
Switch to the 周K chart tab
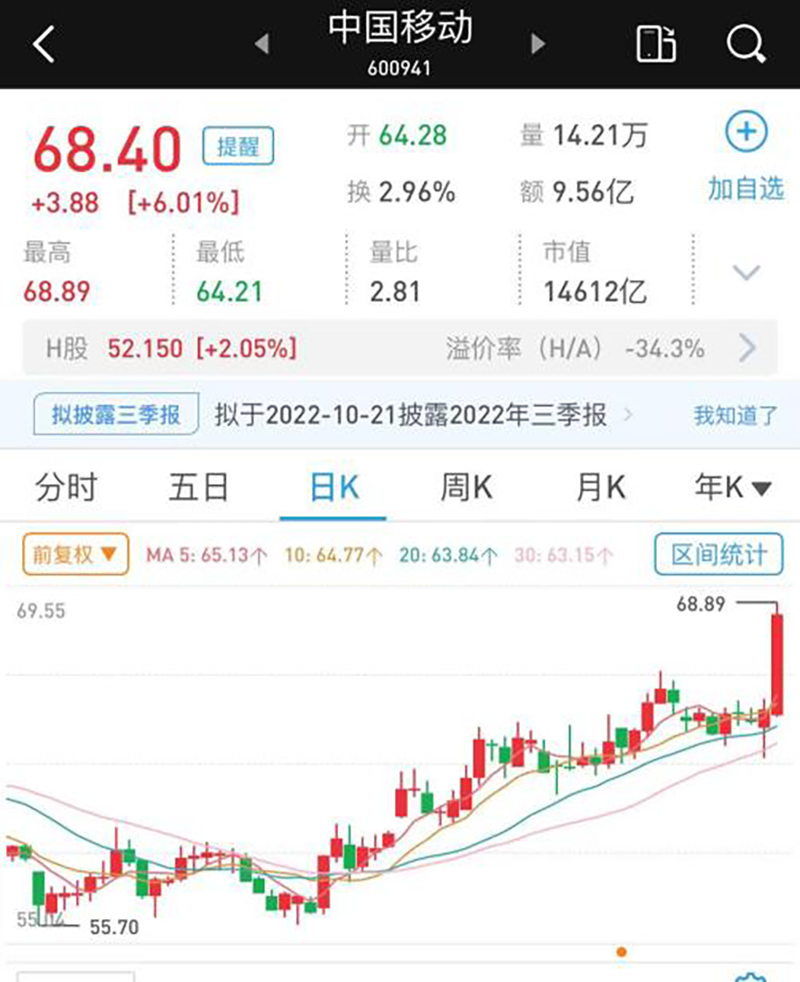[x=466, y=487]
